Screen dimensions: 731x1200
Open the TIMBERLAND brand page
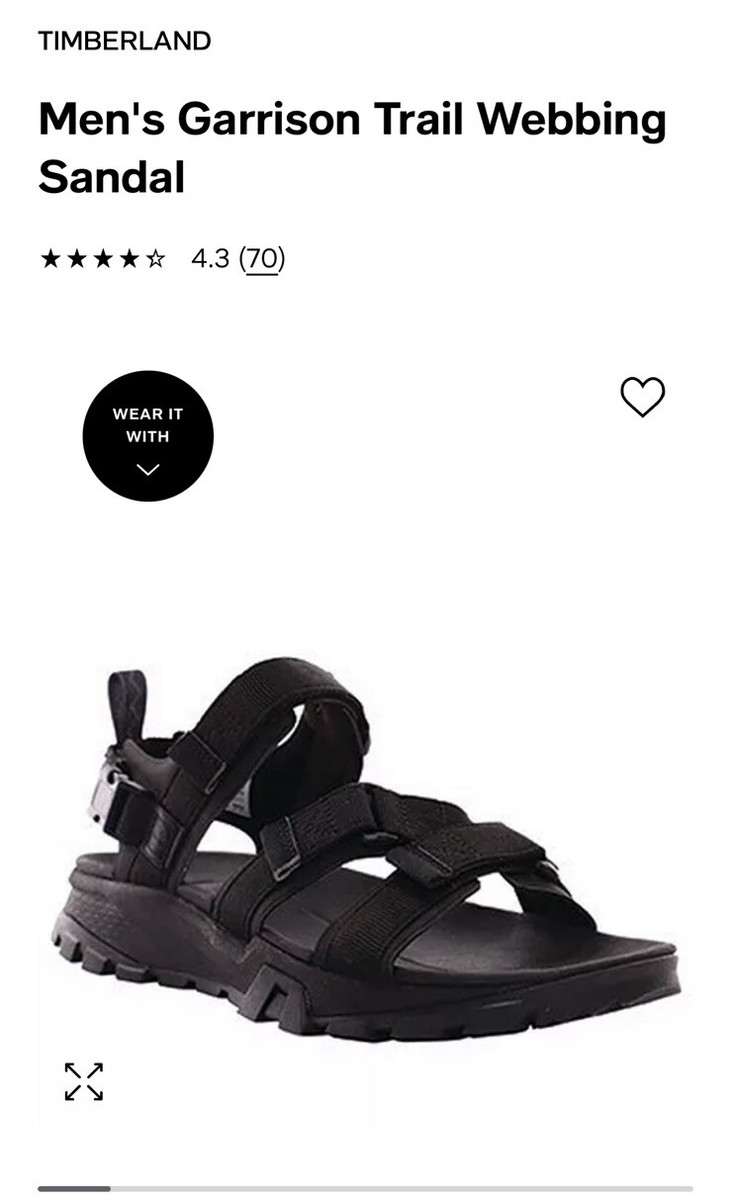[x=123, y=42]
